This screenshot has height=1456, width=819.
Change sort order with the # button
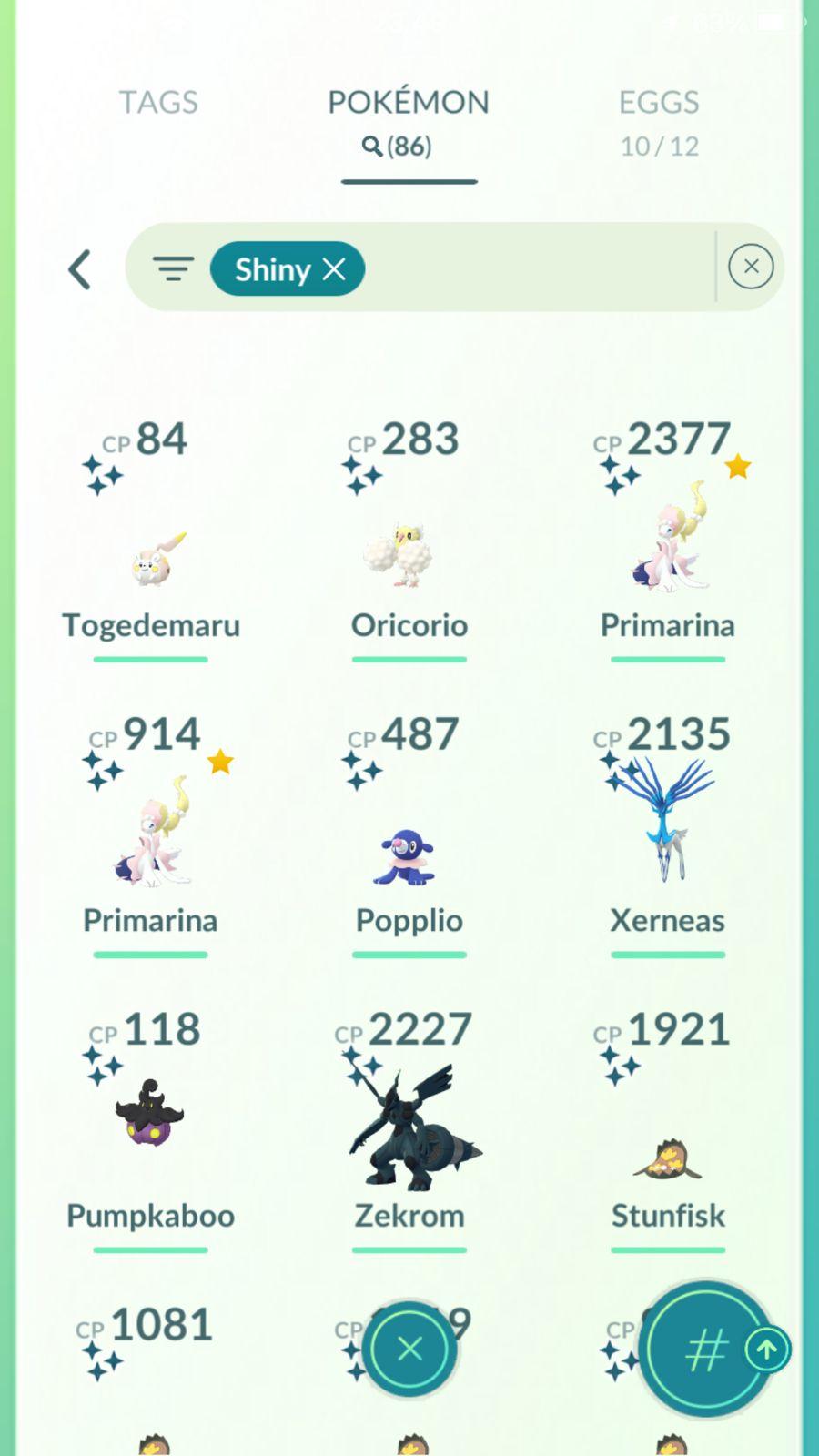pos(705,1350)
